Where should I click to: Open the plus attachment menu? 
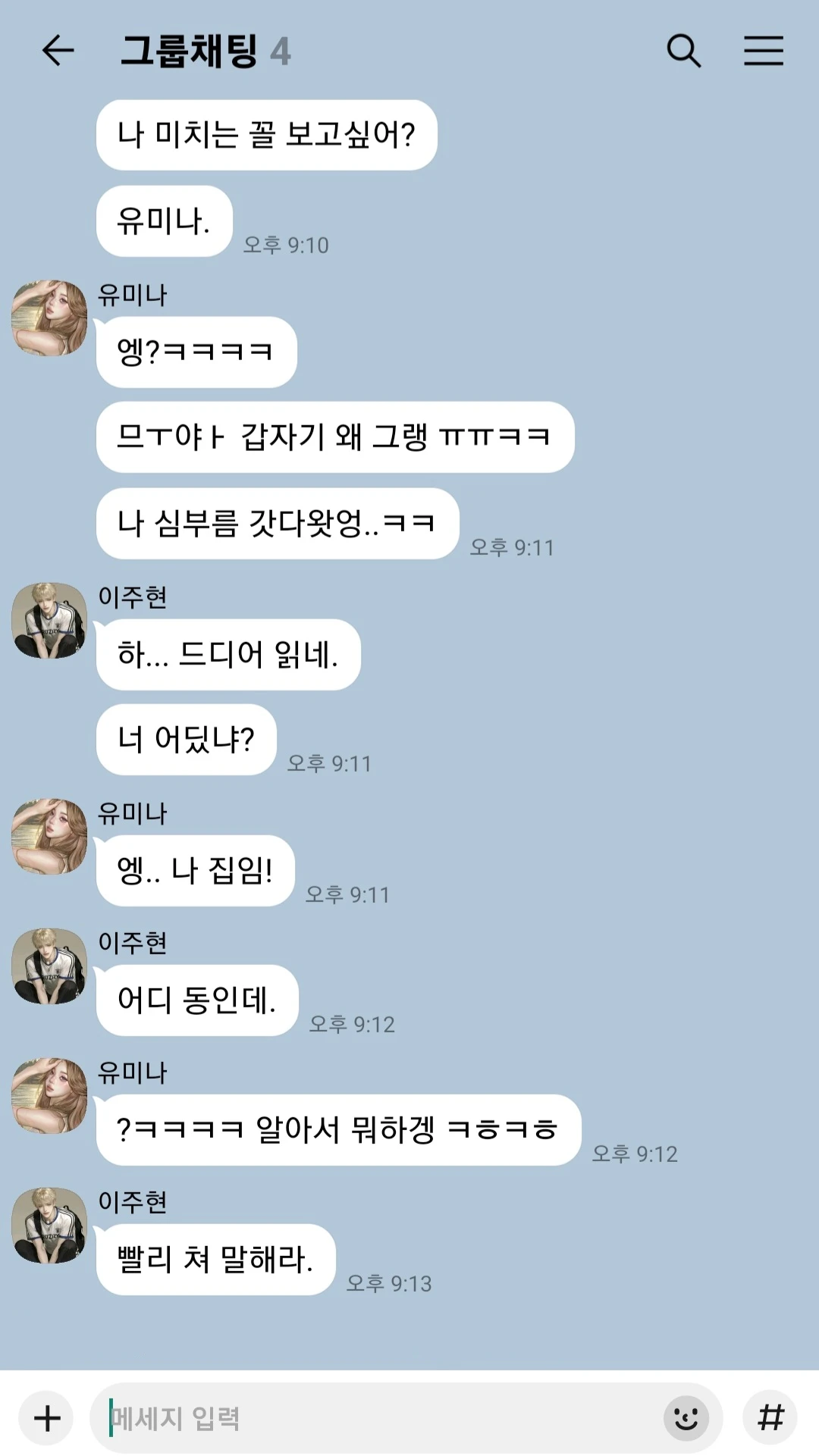point(47,1417)
